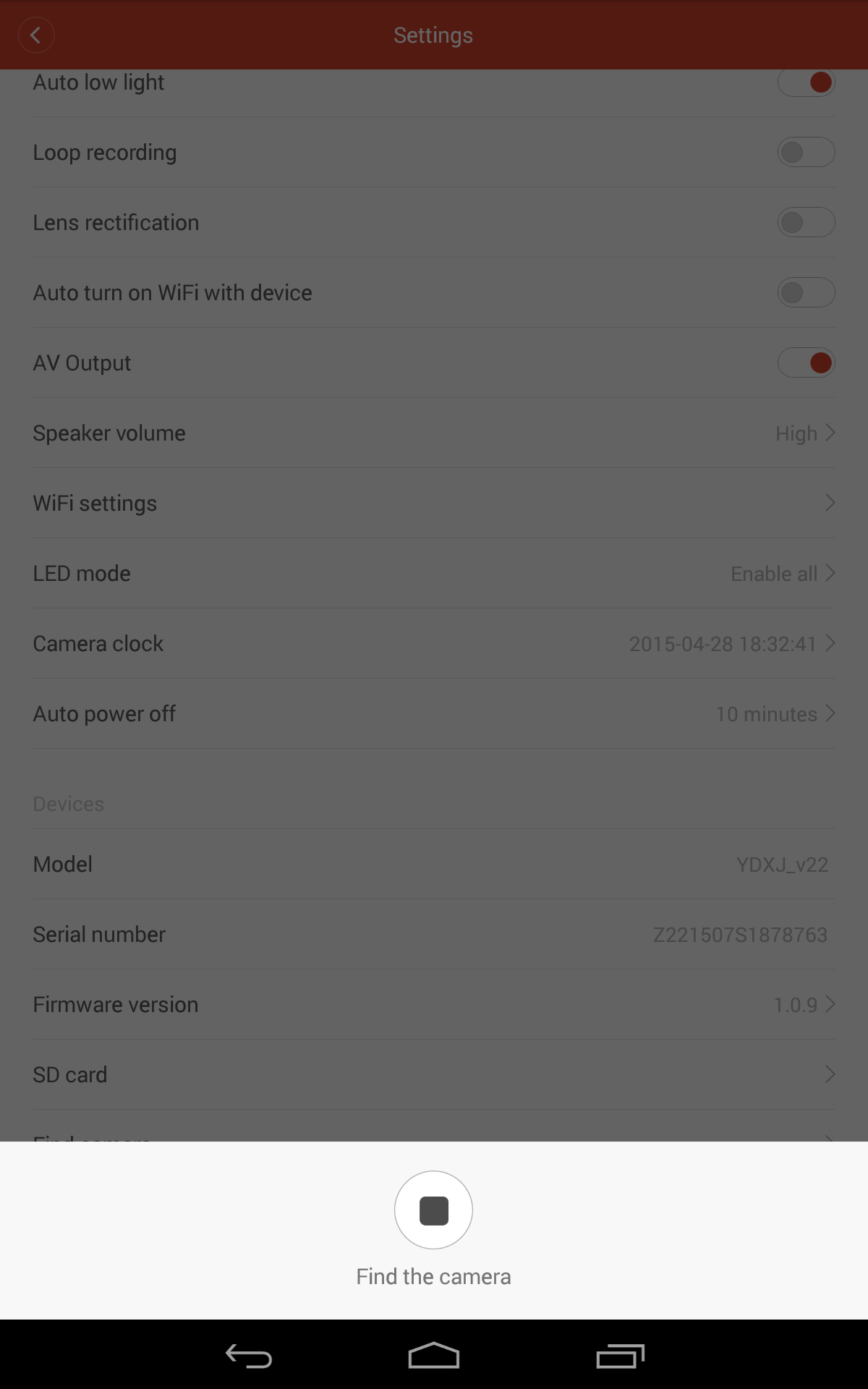
Task: Tap the stop button above Find the camera
Action: click(x=433, y=1210)
